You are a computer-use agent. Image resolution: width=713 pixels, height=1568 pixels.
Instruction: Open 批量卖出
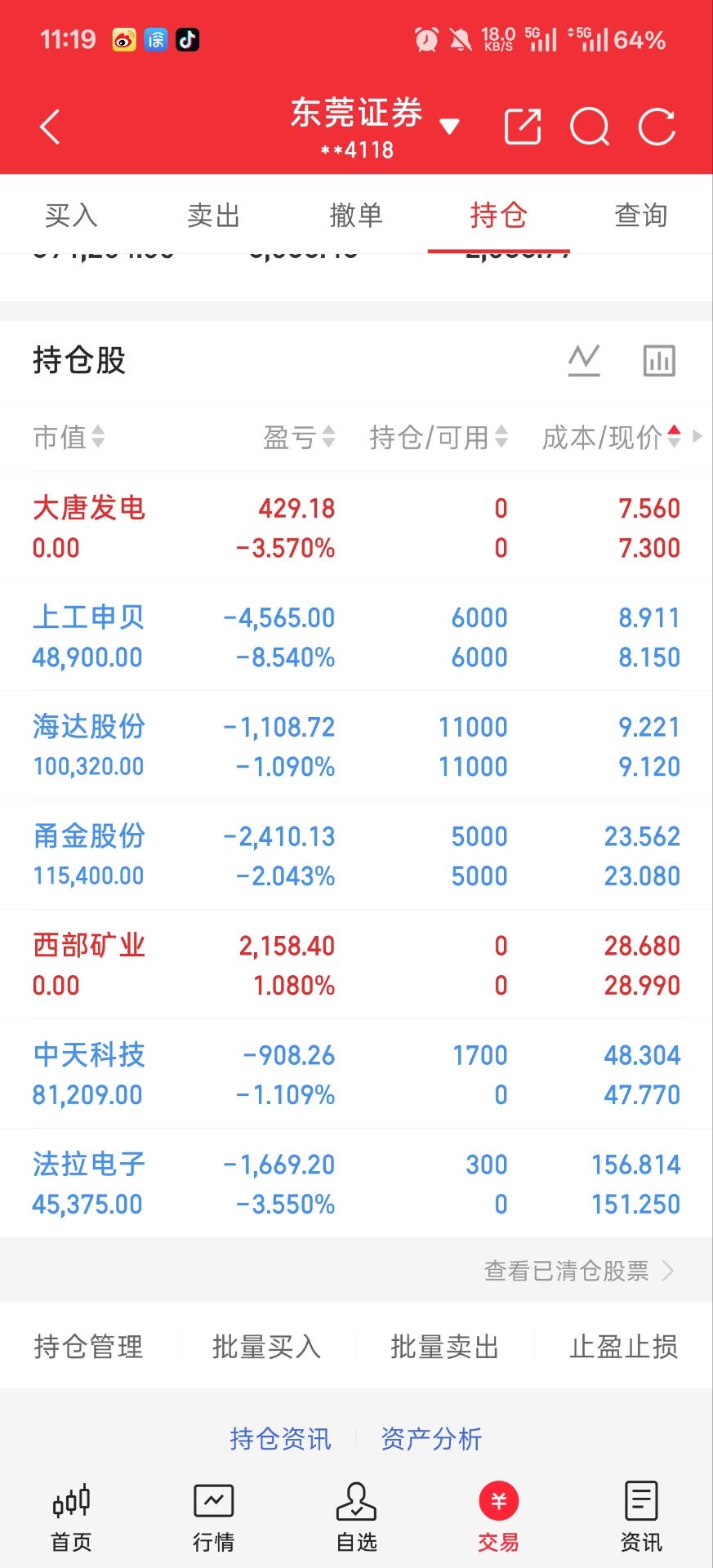tap(444, 1347)
